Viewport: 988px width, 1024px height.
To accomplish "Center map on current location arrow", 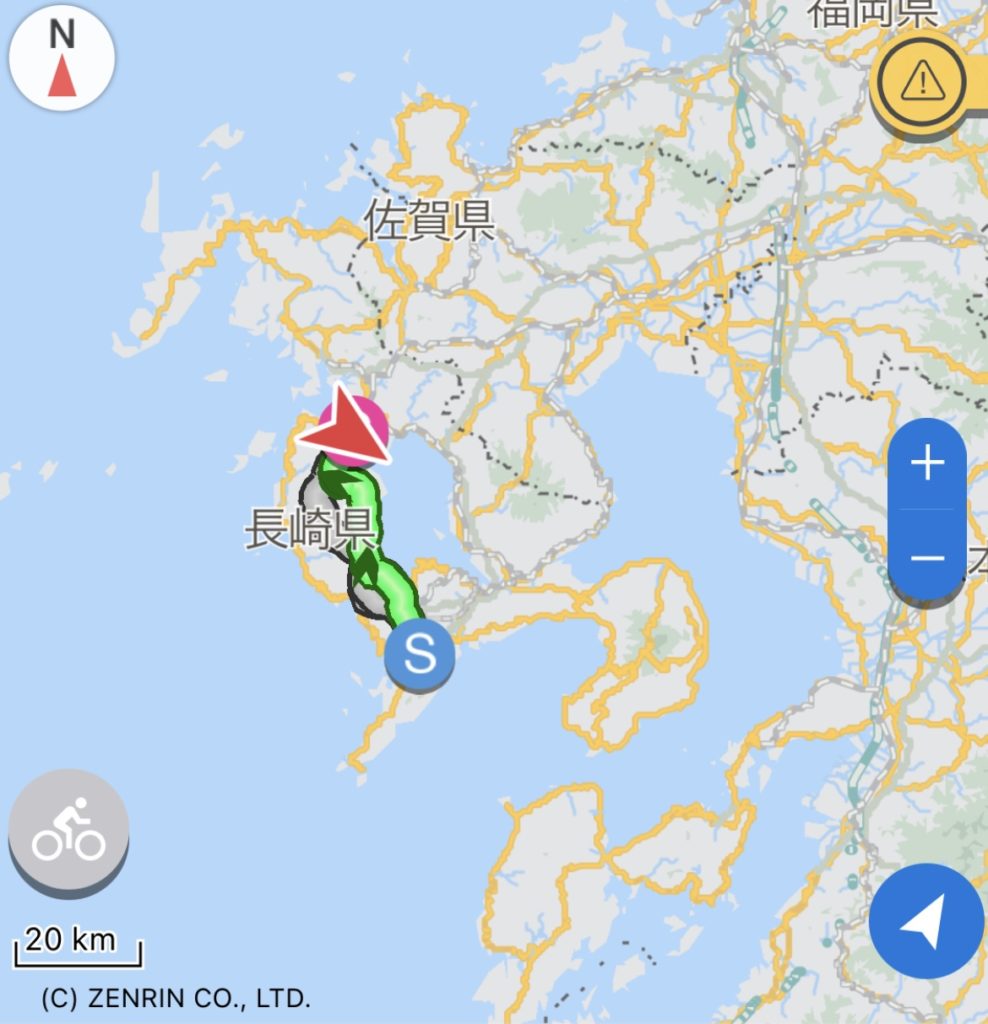I will 925,920.
